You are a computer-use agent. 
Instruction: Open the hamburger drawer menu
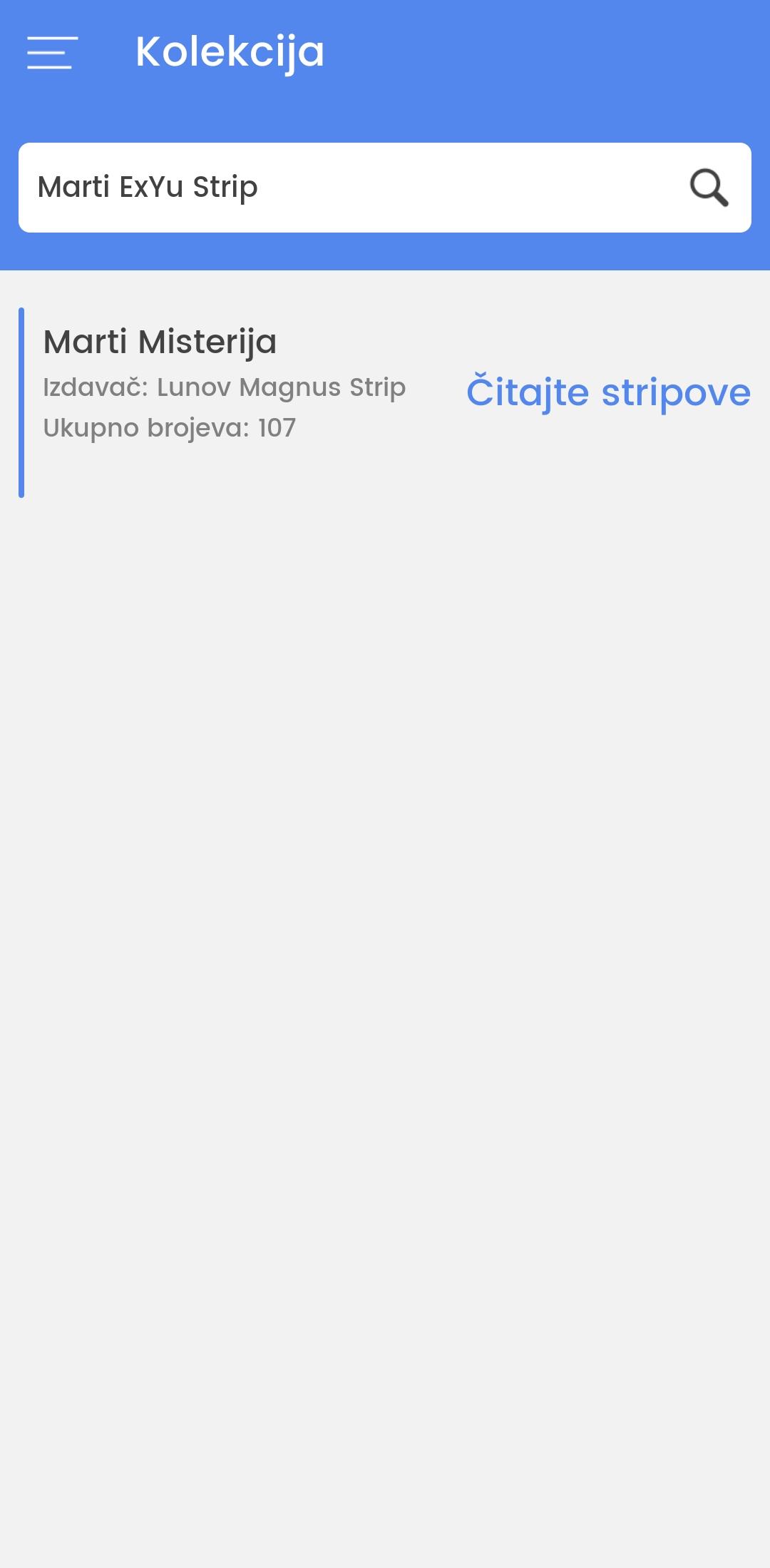pyautogui.click(x=52, y=53)
